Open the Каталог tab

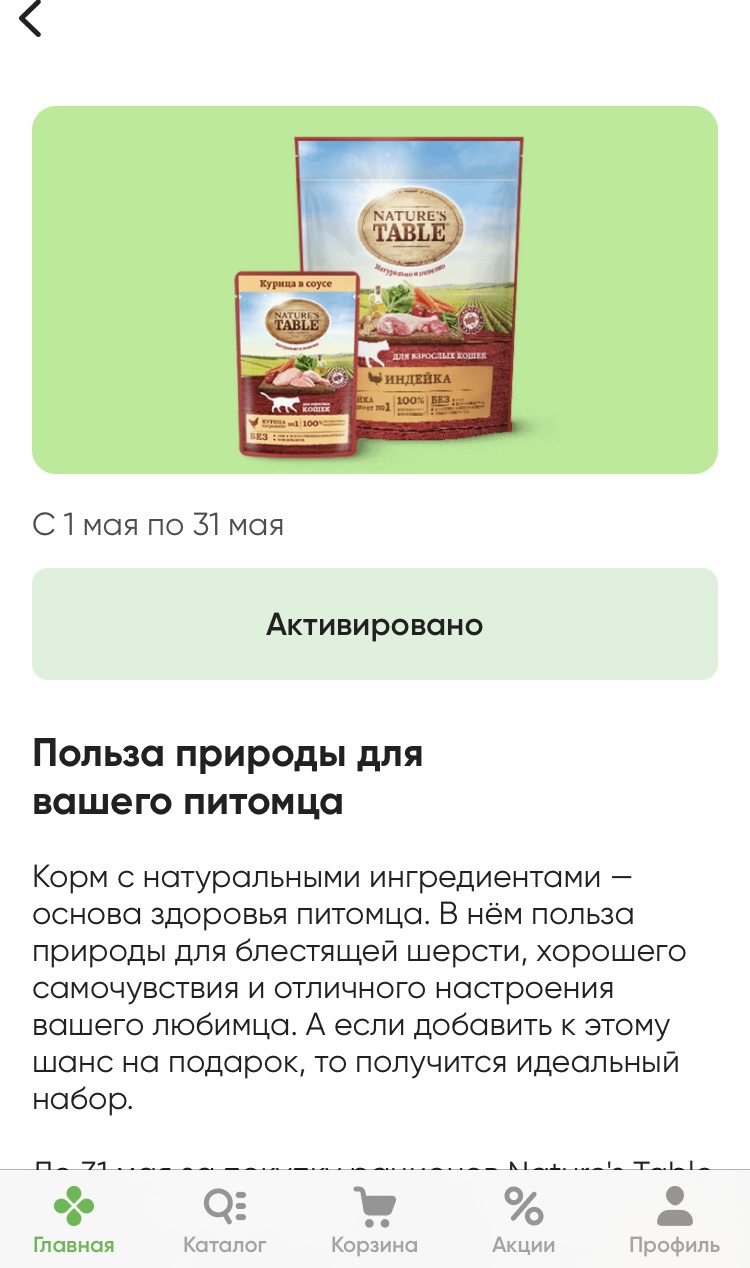click(x=225, y=1220)
